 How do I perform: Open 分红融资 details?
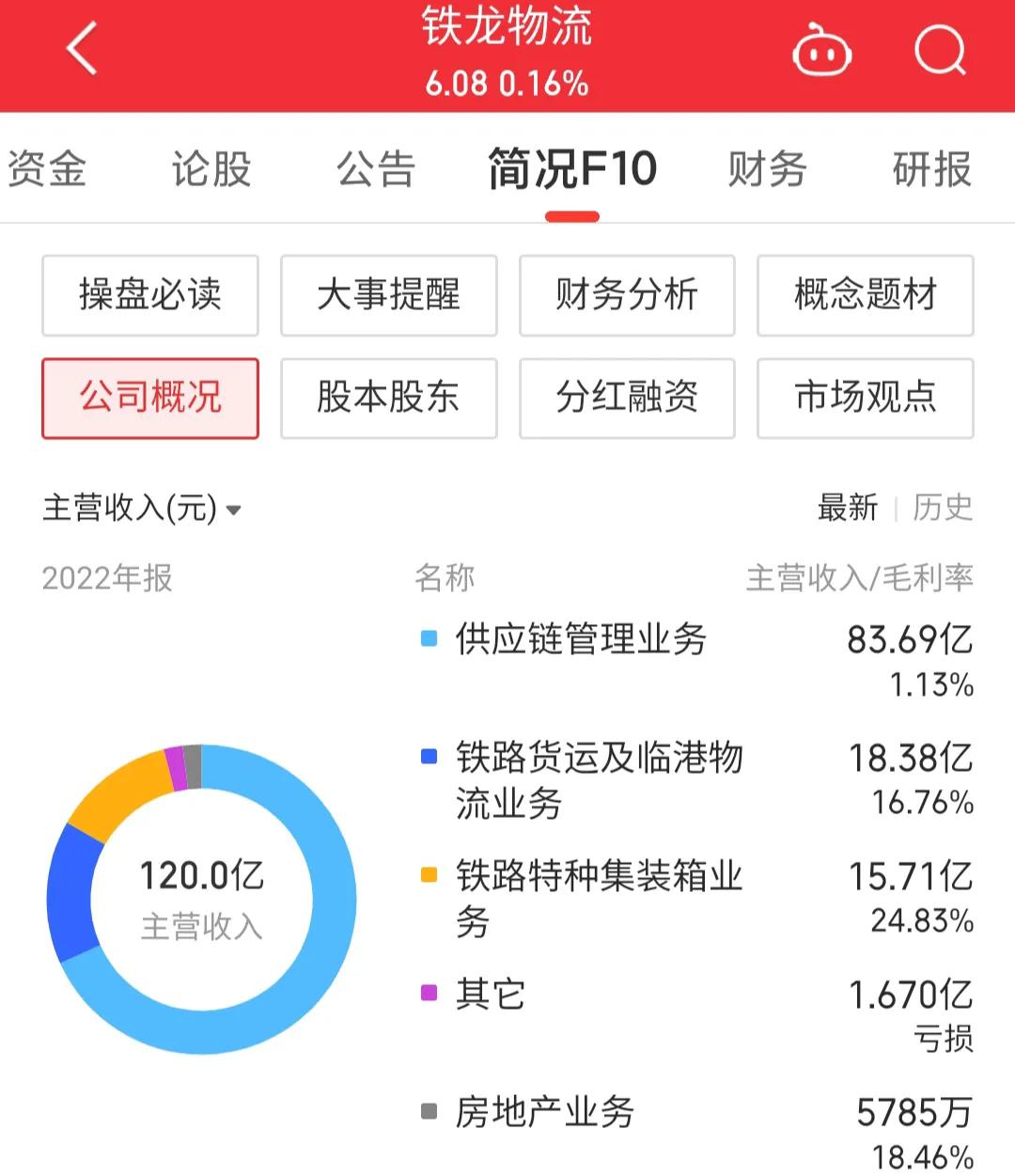click(x=627, y=399)
